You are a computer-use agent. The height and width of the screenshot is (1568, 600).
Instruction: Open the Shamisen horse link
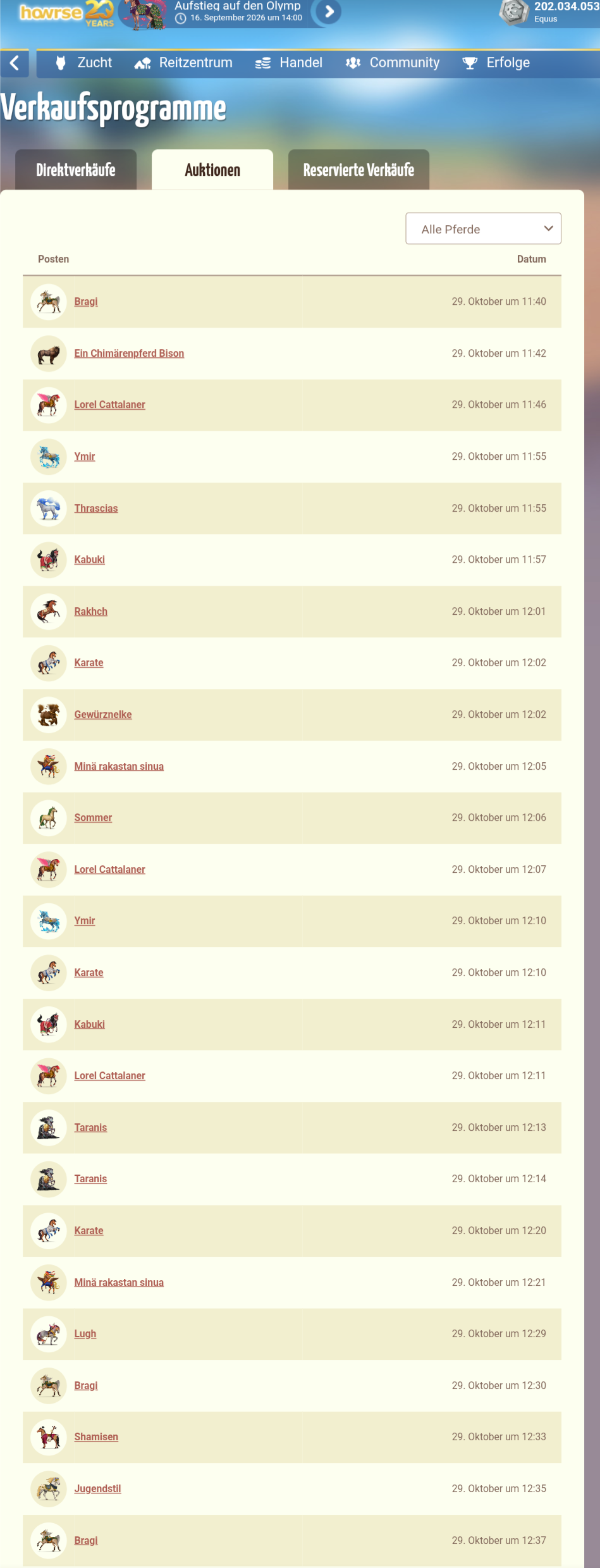[x=96, y=1437]
